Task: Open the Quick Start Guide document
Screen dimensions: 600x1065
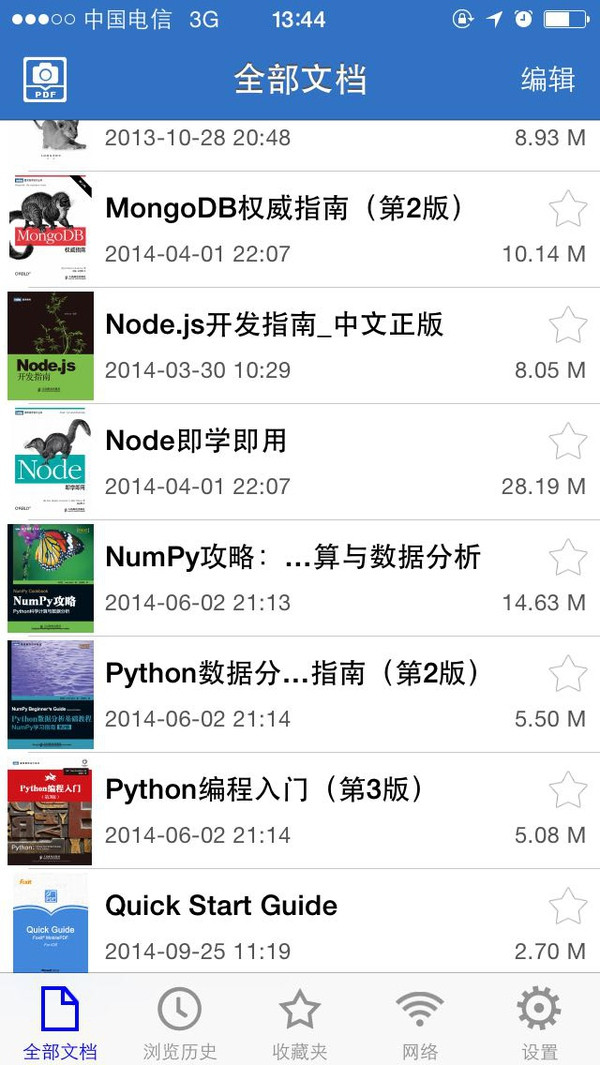Action: 221,905
